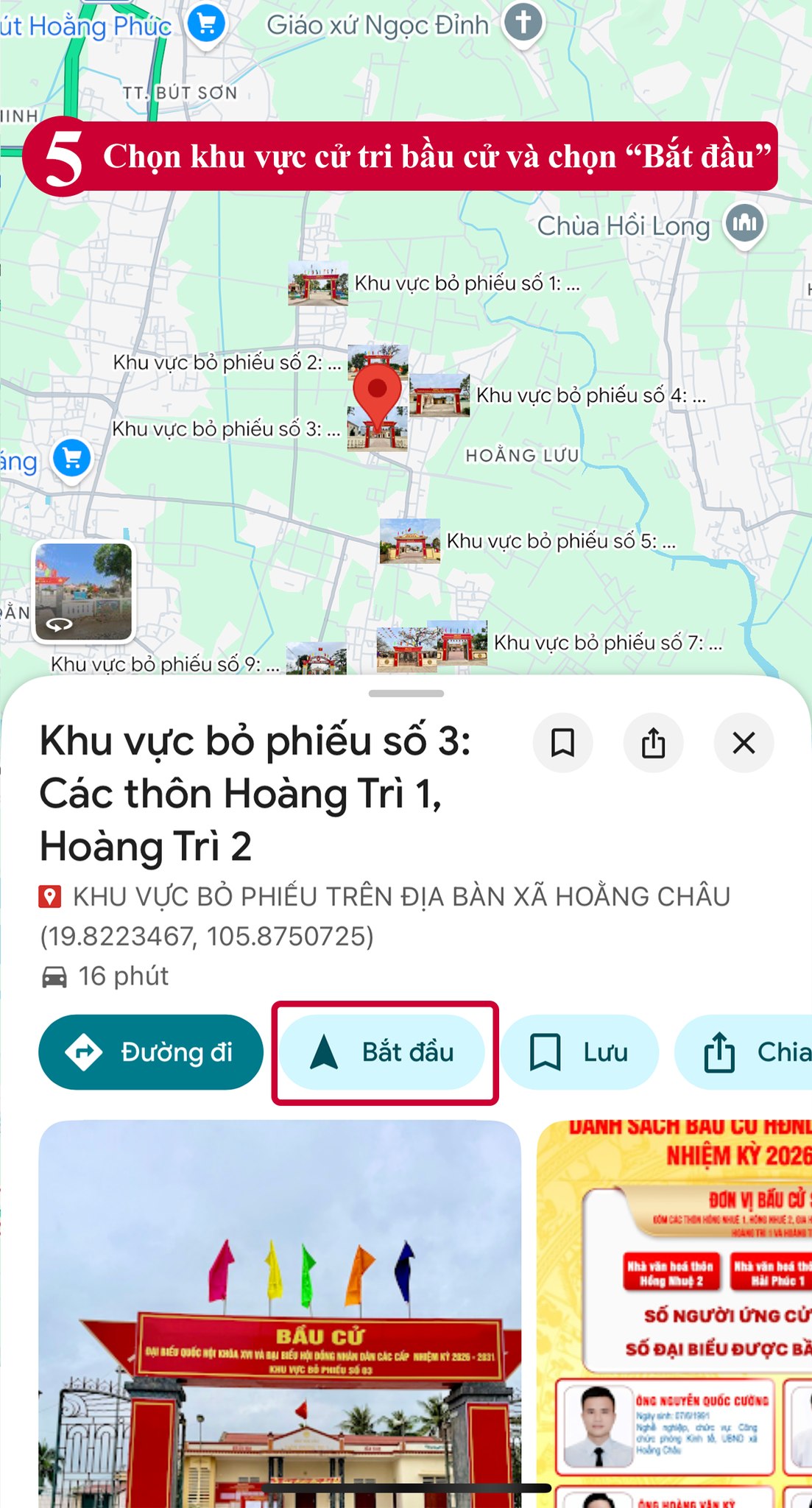812x1508 pixels.
Task: Tap Đường đi to get directions
Action: 151,1052
